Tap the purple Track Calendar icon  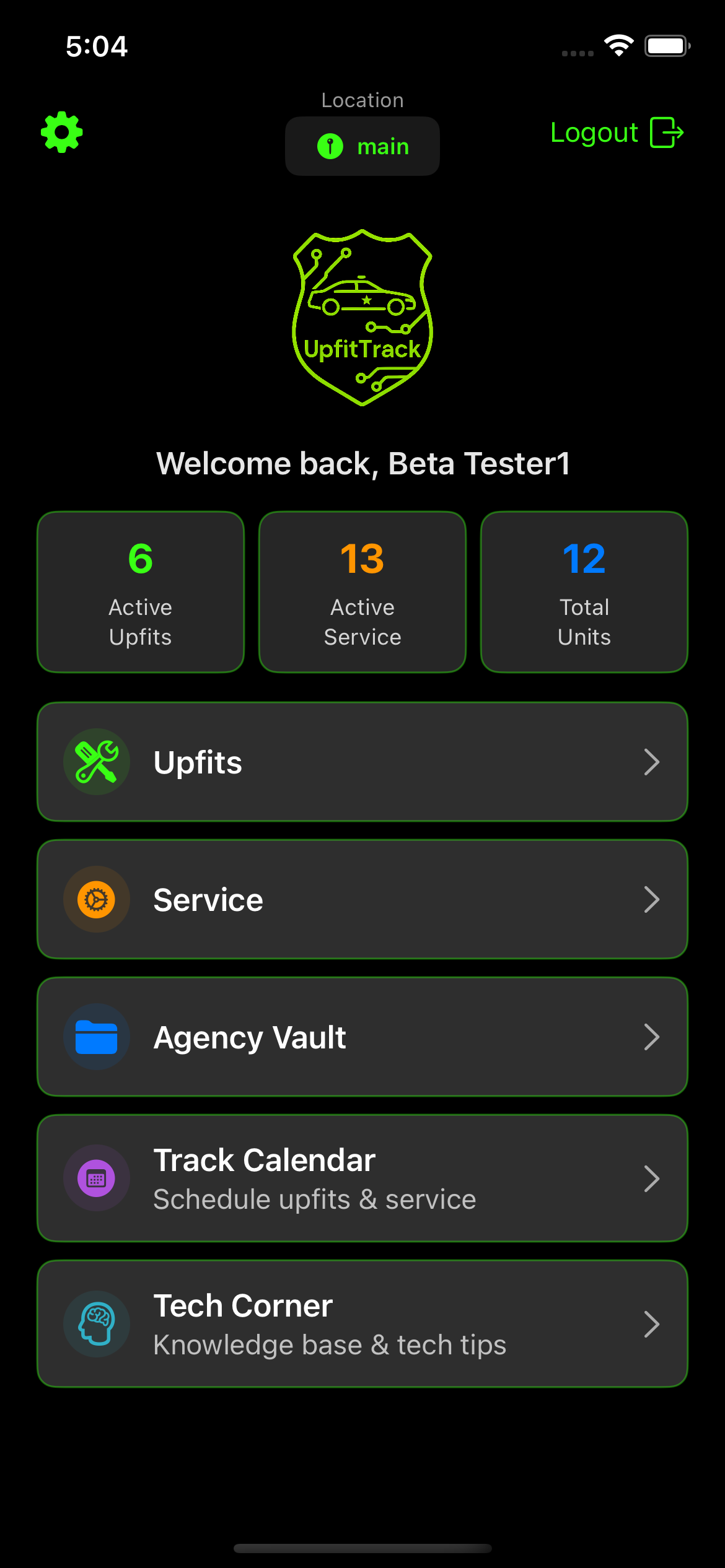[96, 1178]
